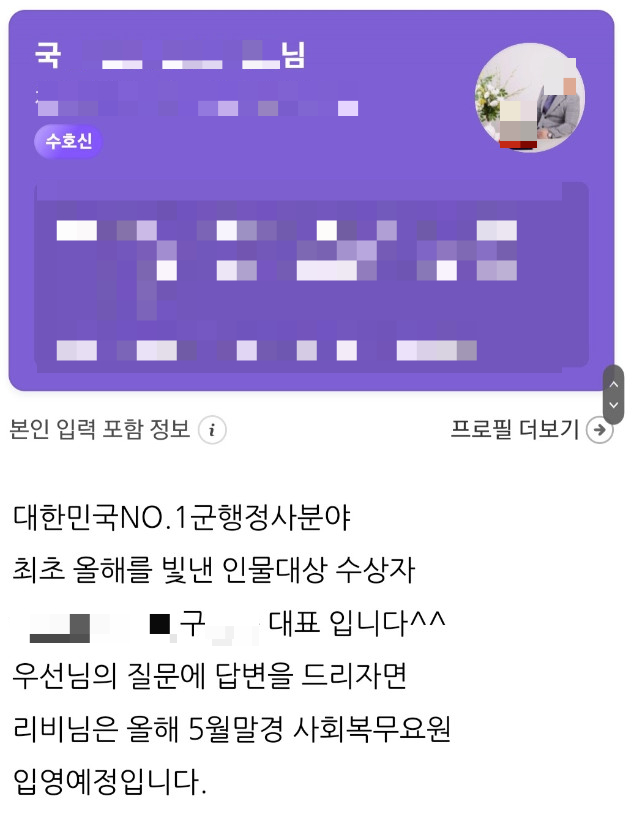Image resolution: width=632 pixels, height=827 pixels.
Task: Open the answerer's round profile photo
Action: click(x=529, y=97)
